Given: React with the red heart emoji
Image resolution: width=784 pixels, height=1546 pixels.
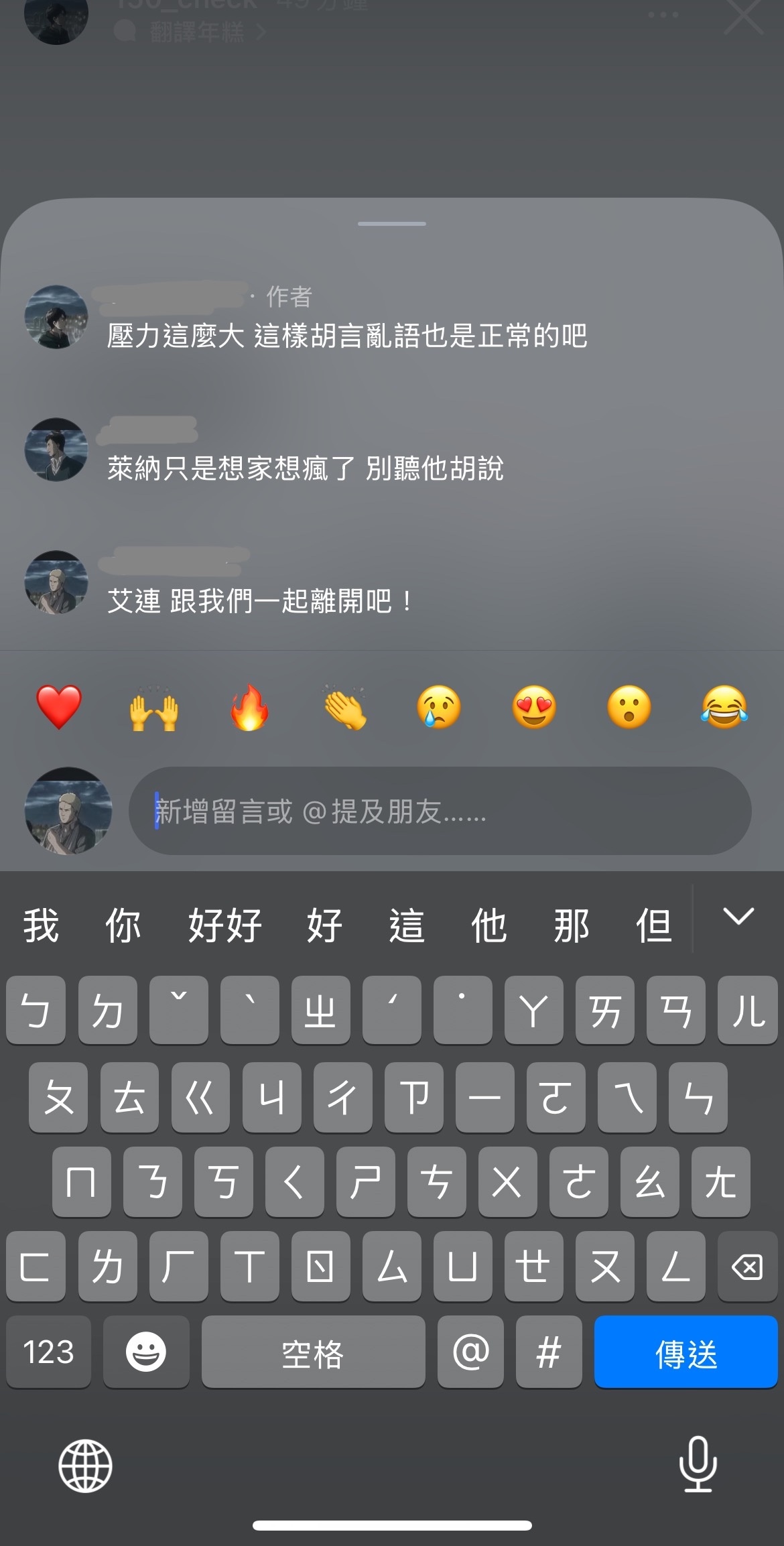Looking at the screenshot, I should 59,708.
